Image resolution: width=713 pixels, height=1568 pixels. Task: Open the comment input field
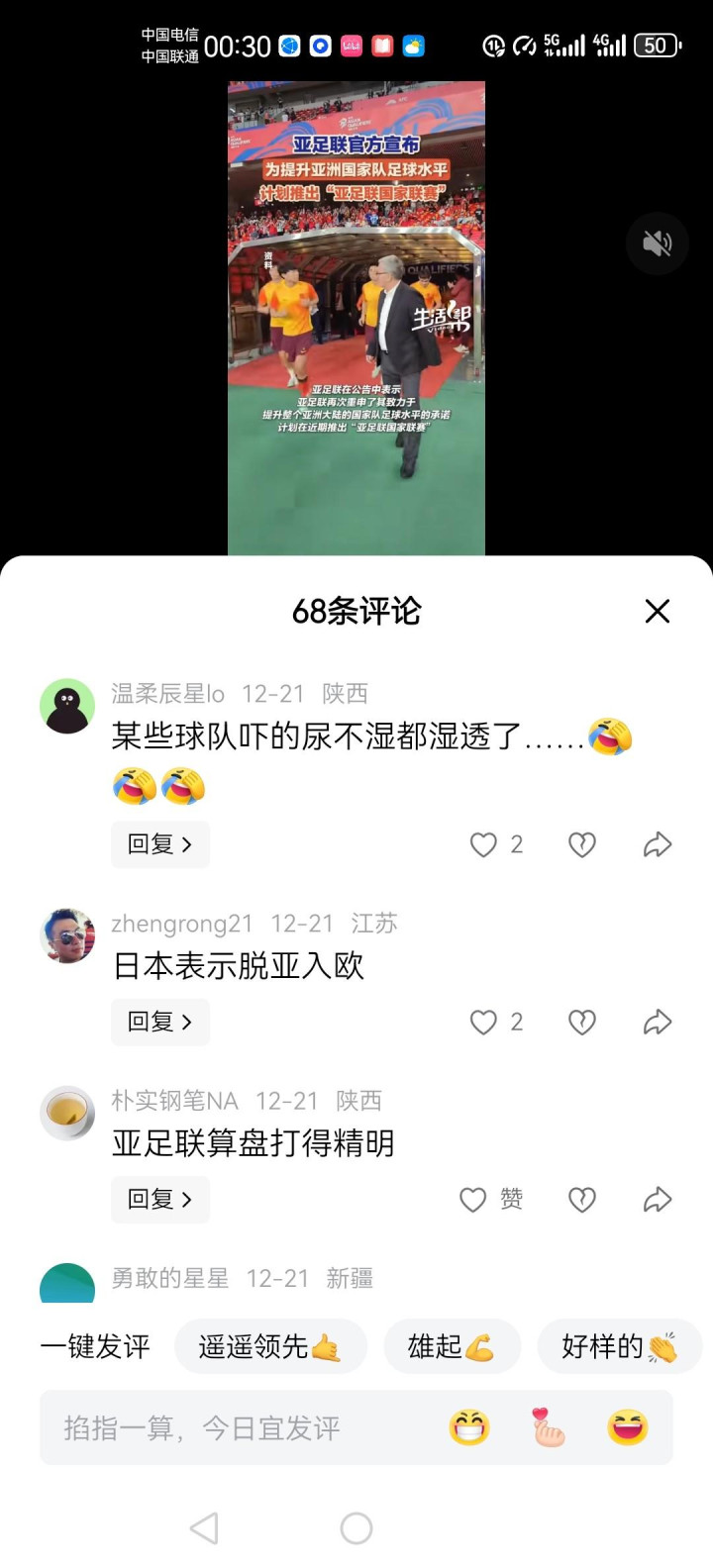click(x=238, y=1427)
